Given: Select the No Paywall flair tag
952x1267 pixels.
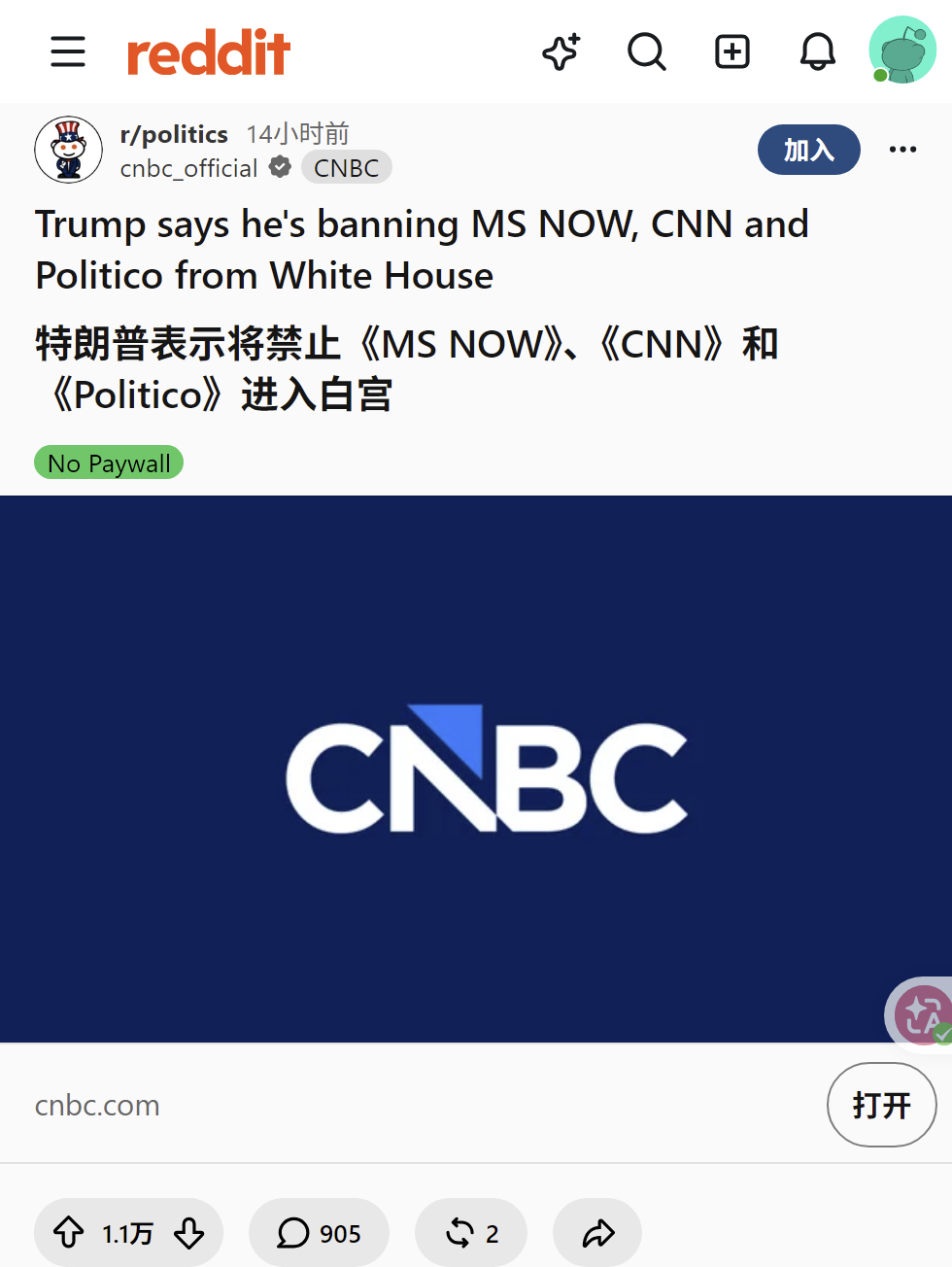Looking at the screenshot, I should click(x=109, y=462).
